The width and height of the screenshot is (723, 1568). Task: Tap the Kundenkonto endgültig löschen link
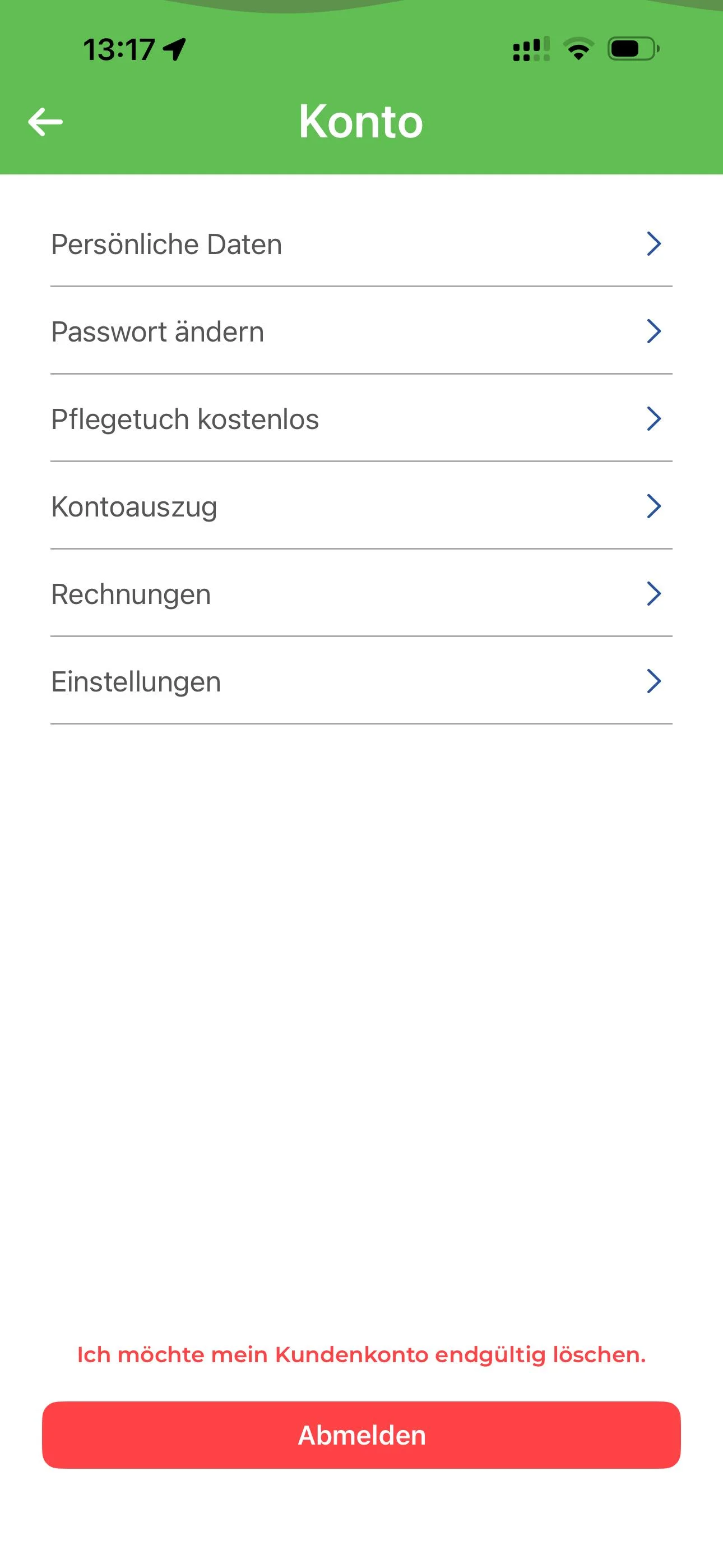361,1354
